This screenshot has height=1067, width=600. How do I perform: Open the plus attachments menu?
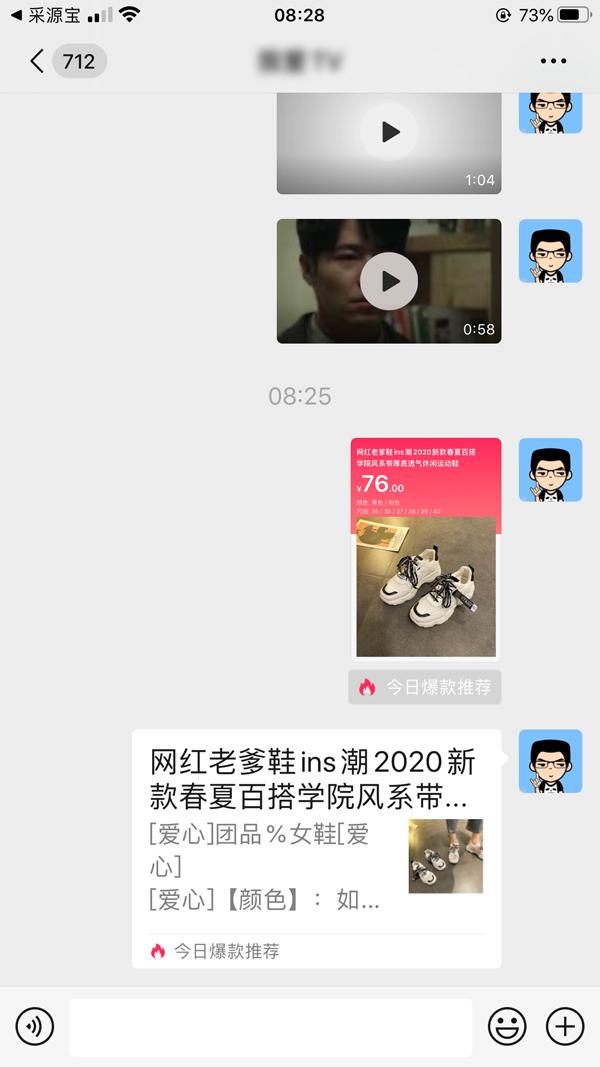tap(565, 1026)
